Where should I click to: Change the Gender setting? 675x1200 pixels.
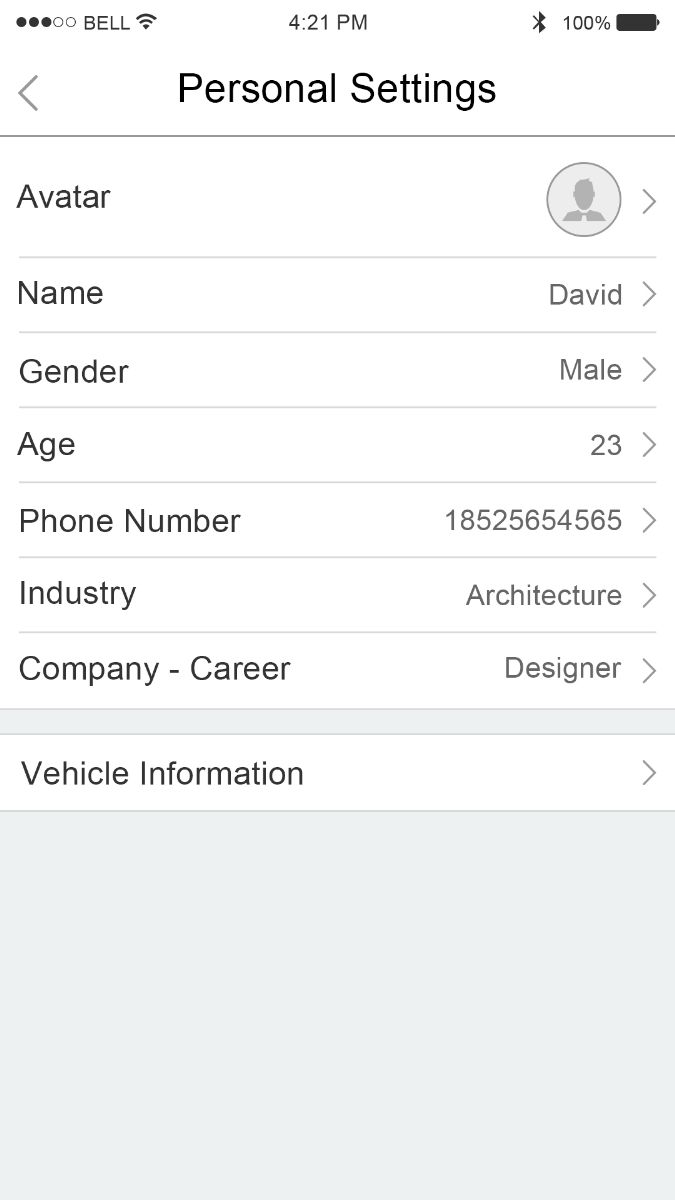click(x=337, y=370)
